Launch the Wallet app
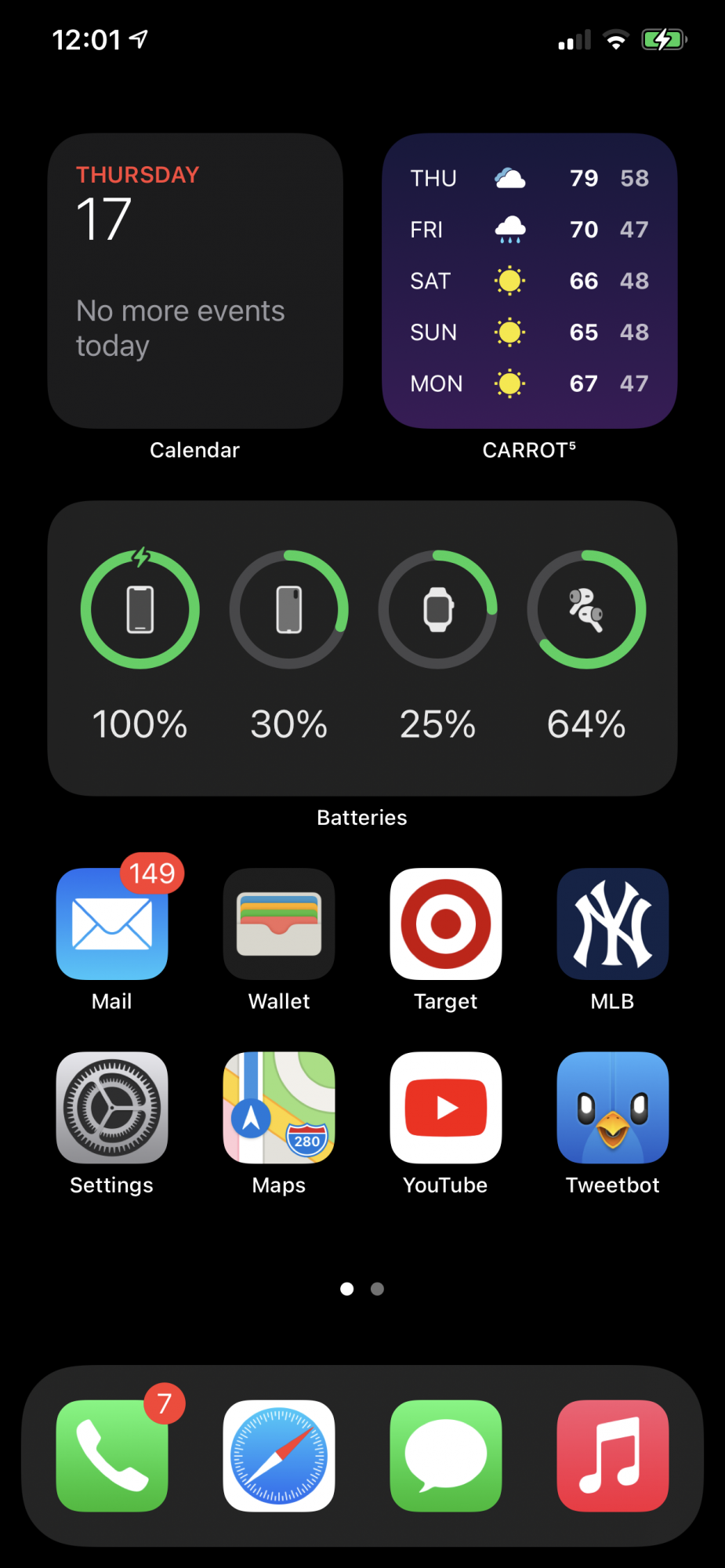This screenshot has height=1568, width=725. click(279, 924)
